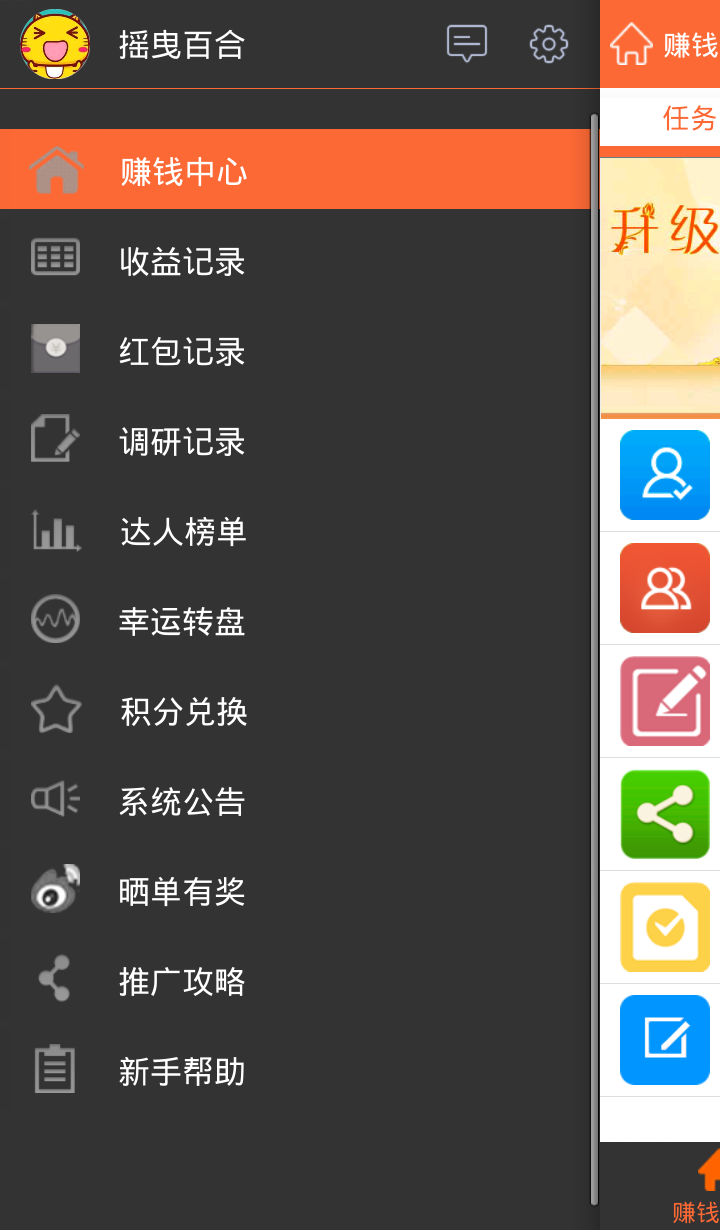Switch to the 任务 tab
The height and width of the screenshot is (1230, 720).
tap(690, 118)
